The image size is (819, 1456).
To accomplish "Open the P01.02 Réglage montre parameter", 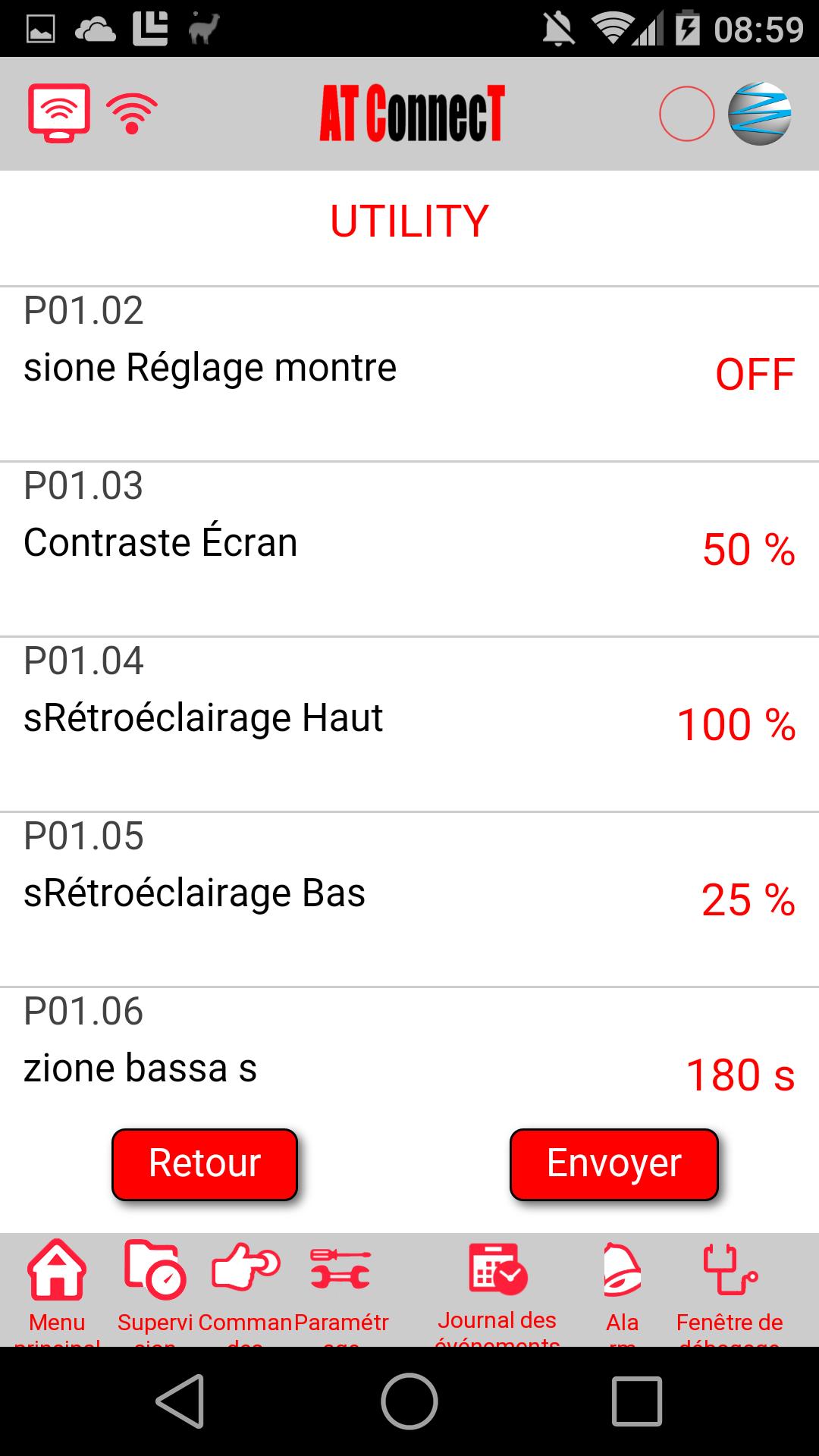I will click(x=409, y=374).
